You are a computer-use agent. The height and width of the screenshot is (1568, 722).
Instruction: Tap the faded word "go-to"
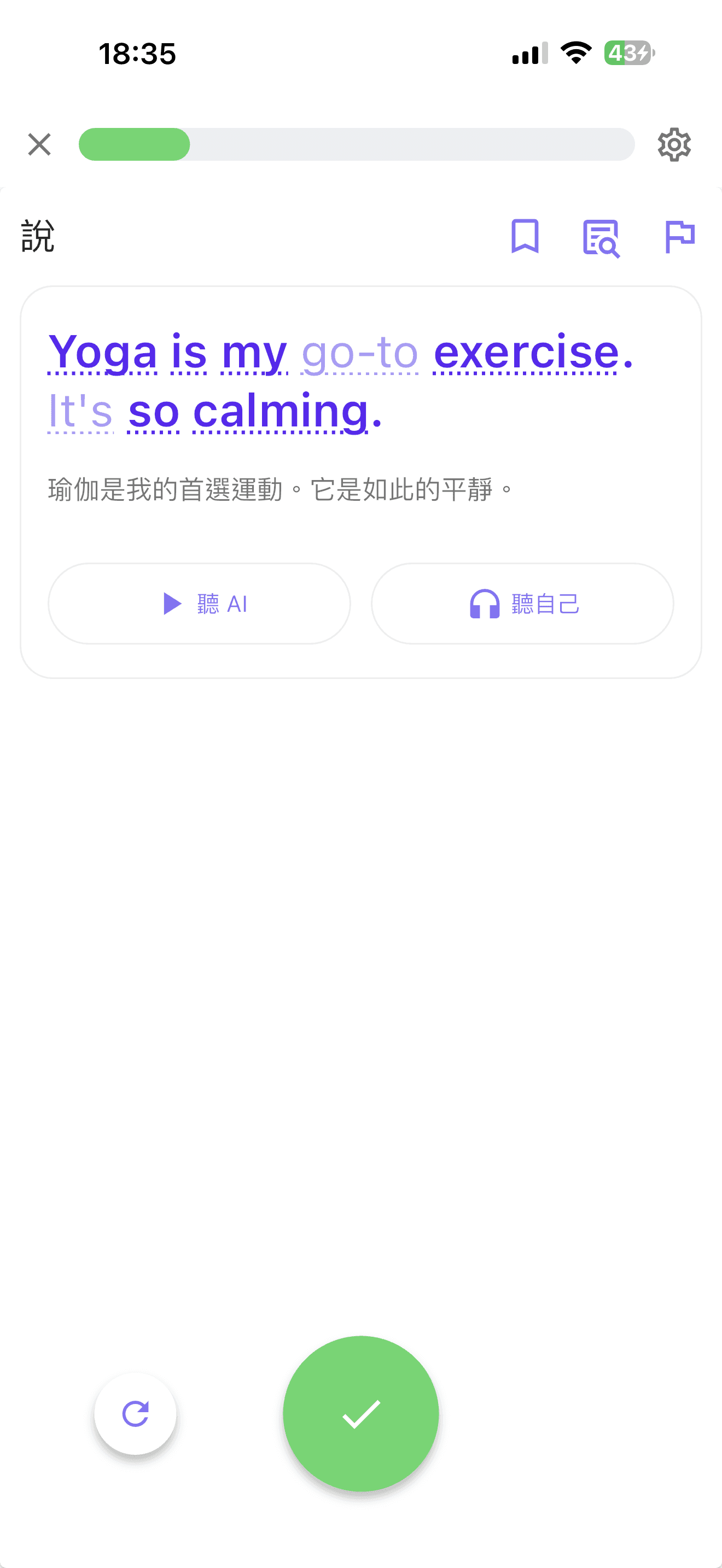360,353
